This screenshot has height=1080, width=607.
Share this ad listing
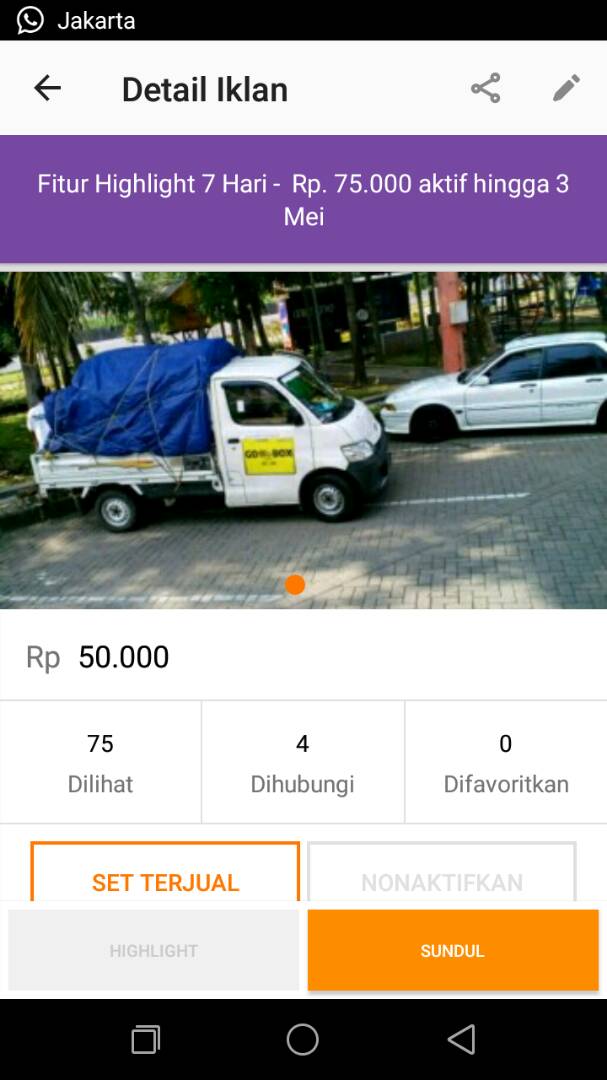click(x=485, y=88)
